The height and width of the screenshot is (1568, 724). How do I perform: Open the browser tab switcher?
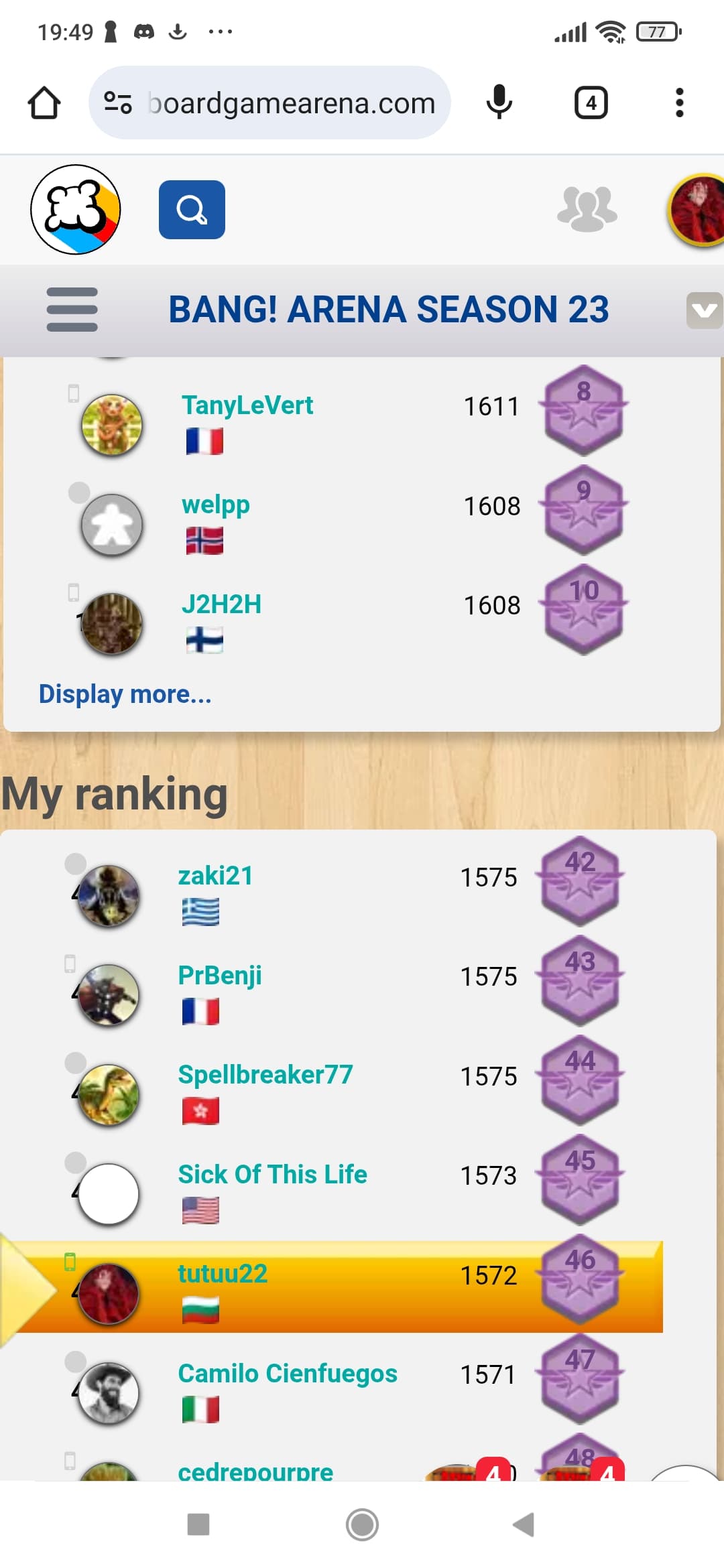591,103
